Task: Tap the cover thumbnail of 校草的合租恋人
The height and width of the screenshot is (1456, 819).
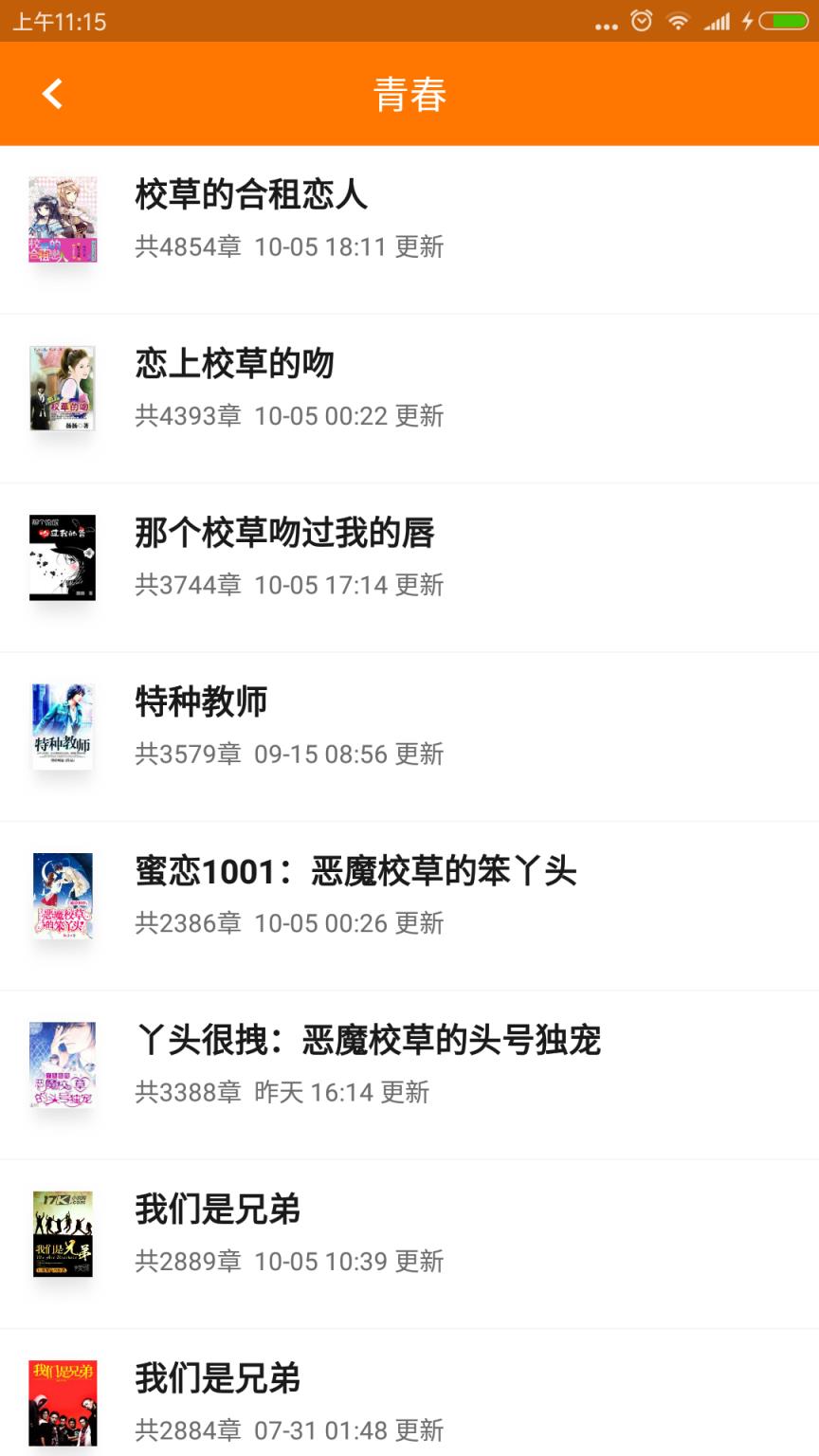Action: [x=63, y=220]
